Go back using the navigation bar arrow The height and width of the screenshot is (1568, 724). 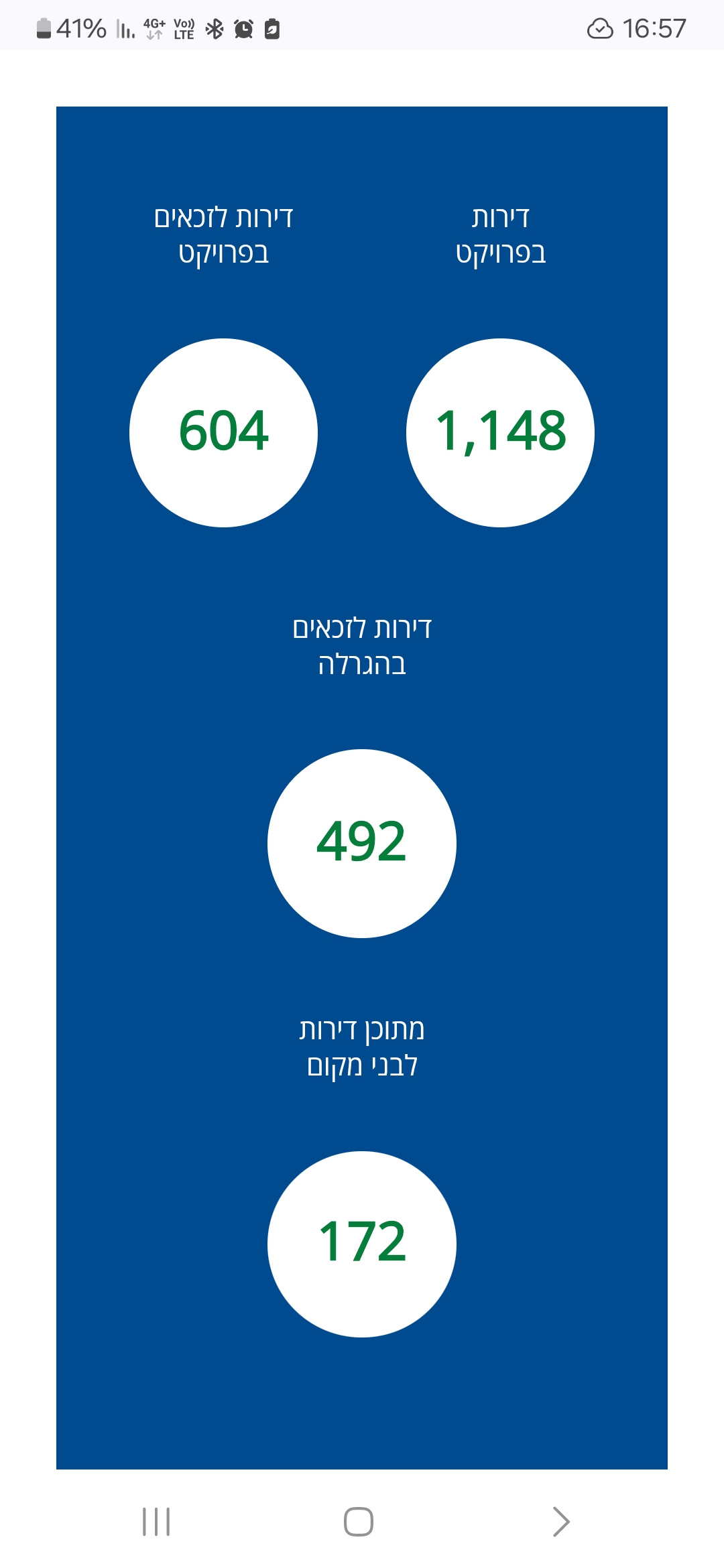[560, 1521]
